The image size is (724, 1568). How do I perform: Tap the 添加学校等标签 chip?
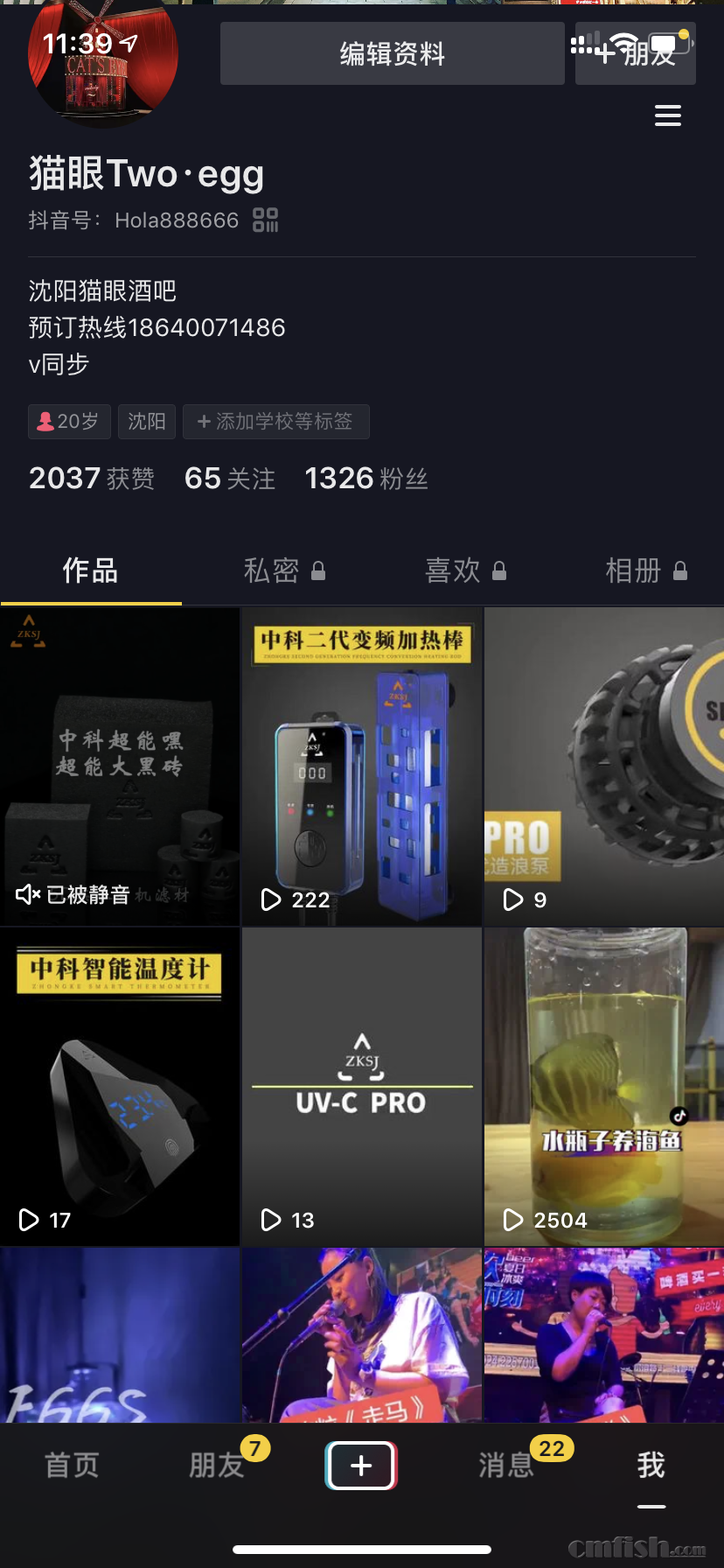pyautogui.click(x=275, y=422)
